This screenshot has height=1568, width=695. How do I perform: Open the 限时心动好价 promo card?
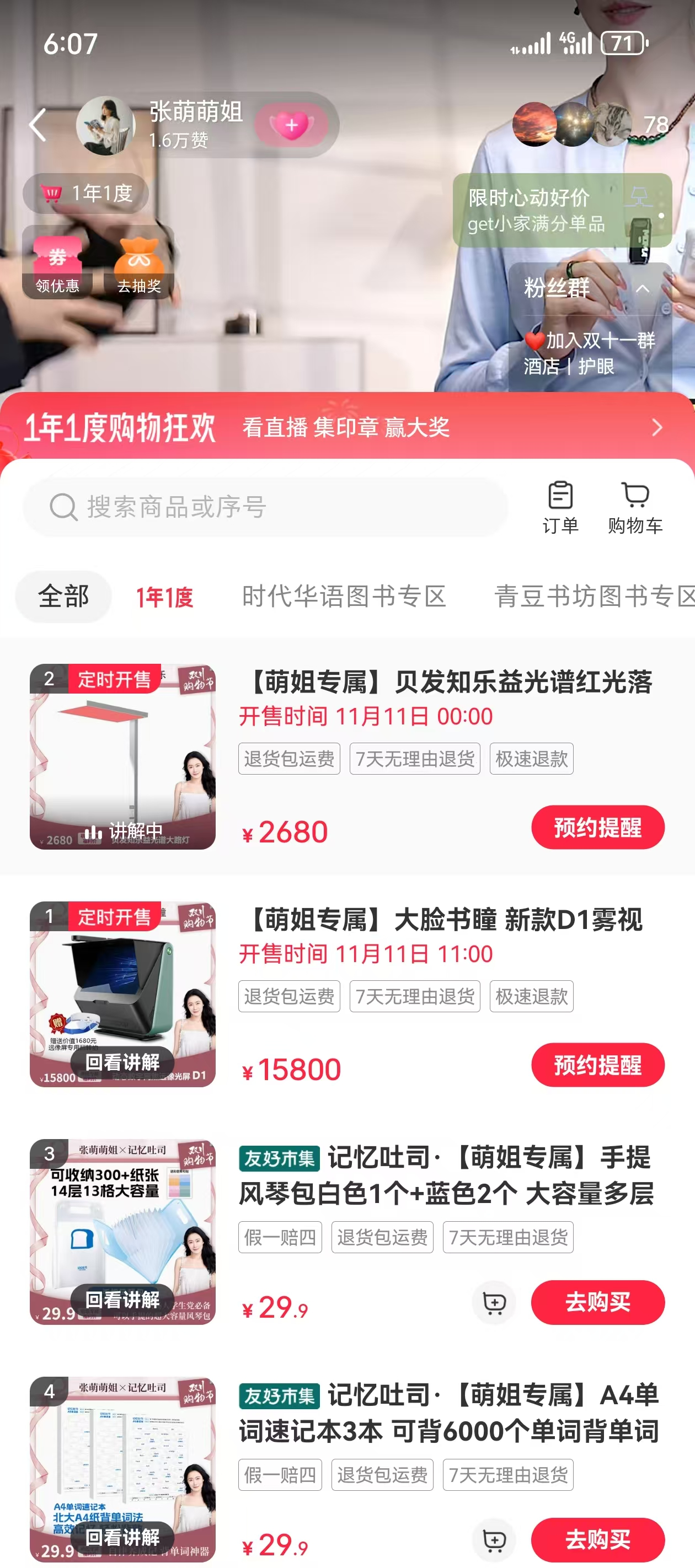[562, 210]
